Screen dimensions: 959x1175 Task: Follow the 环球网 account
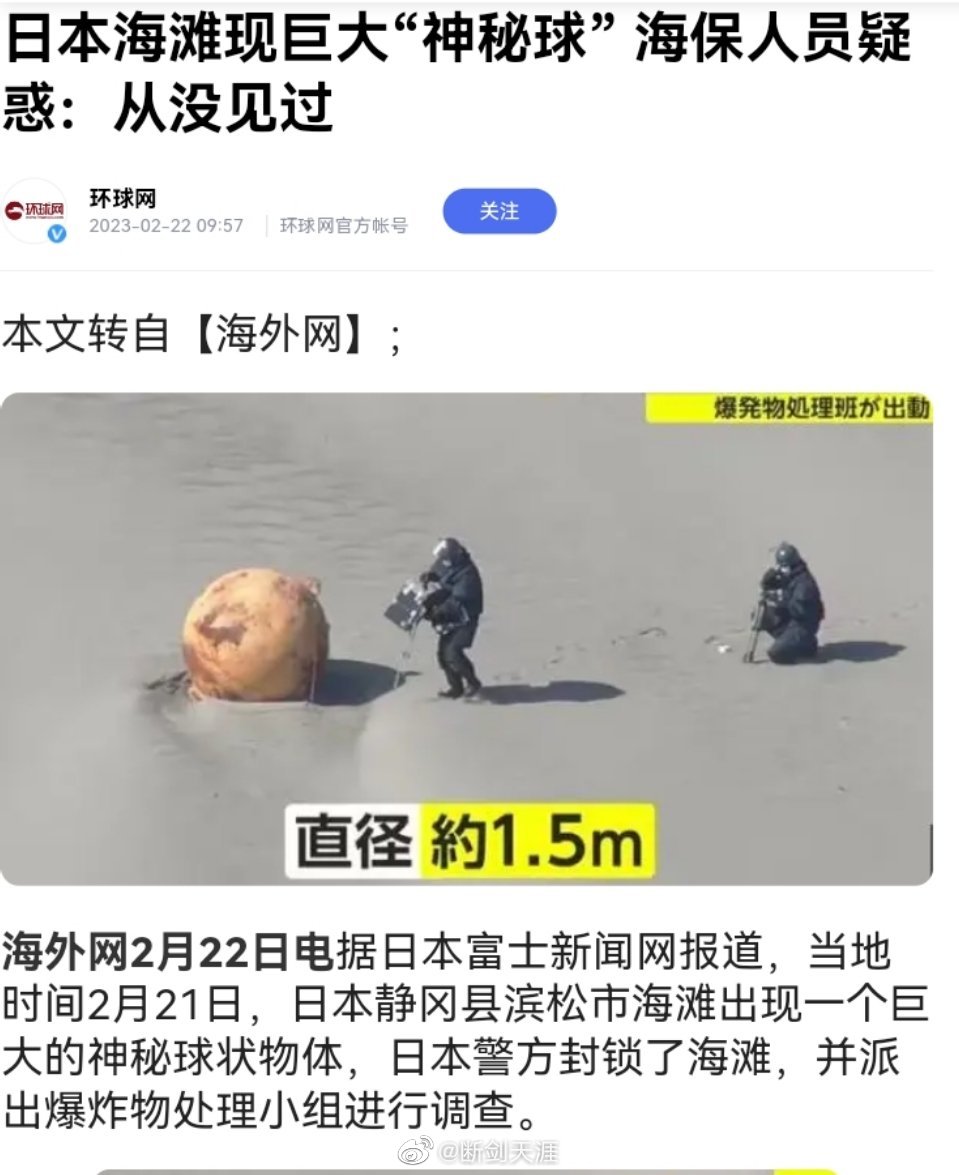(499, 211)
